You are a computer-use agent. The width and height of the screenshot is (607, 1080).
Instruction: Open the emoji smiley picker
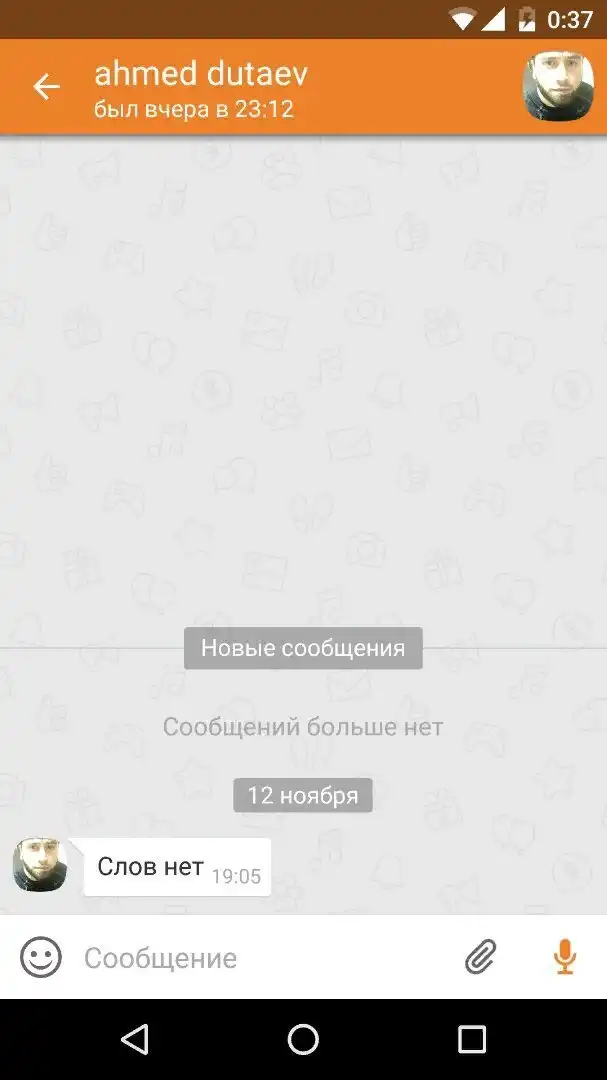[41, 958]
